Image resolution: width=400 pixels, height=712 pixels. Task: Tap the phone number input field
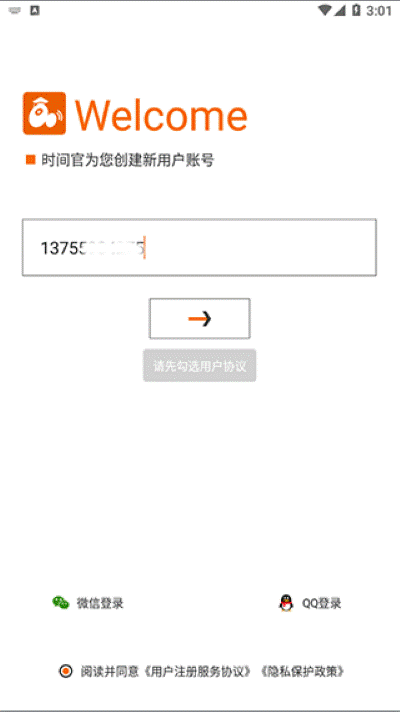click(x=199, y=247)
